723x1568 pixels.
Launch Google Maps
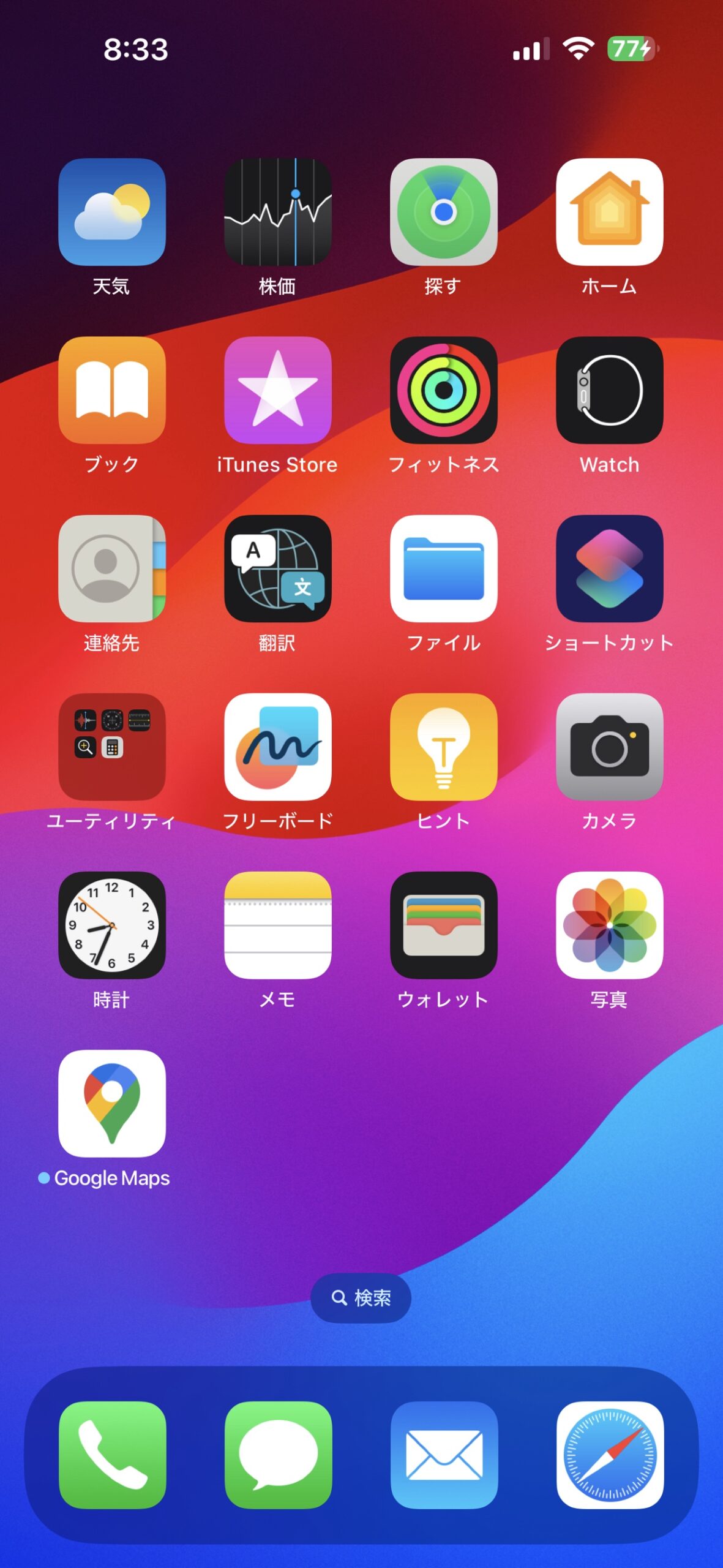[x=112, y=1103]
